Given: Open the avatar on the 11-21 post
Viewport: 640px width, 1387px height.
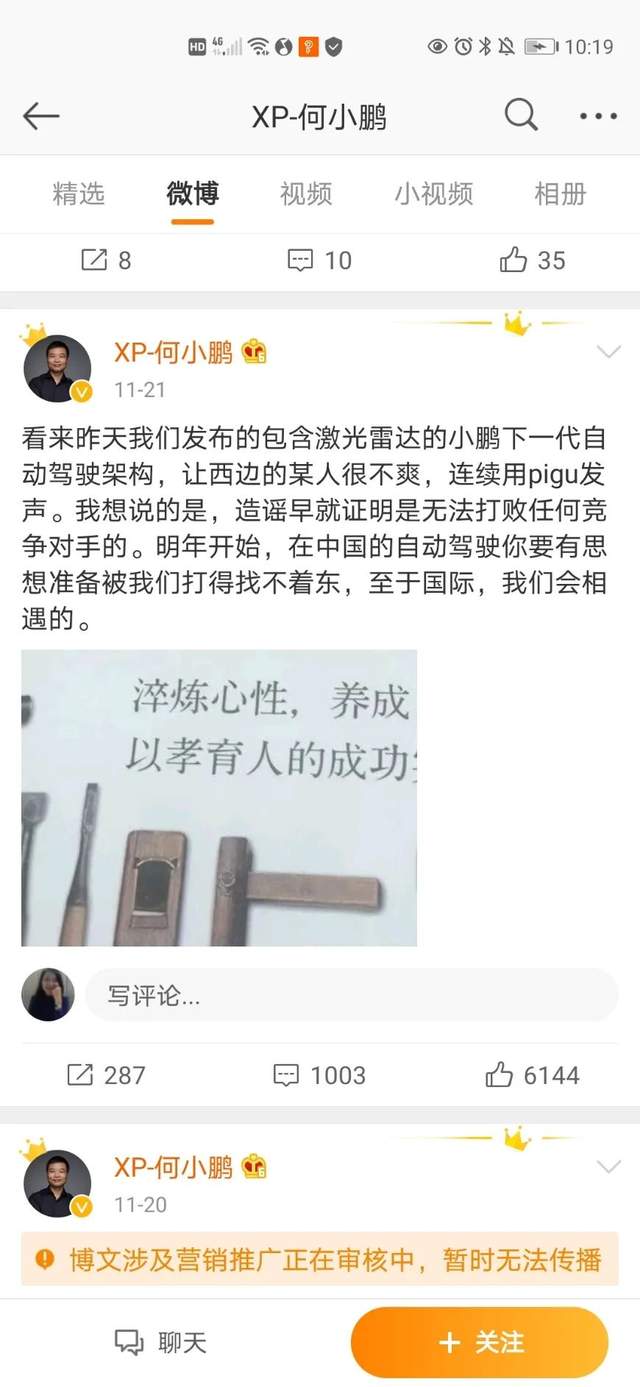Looking at the screenshot, I should coord(57,368).
